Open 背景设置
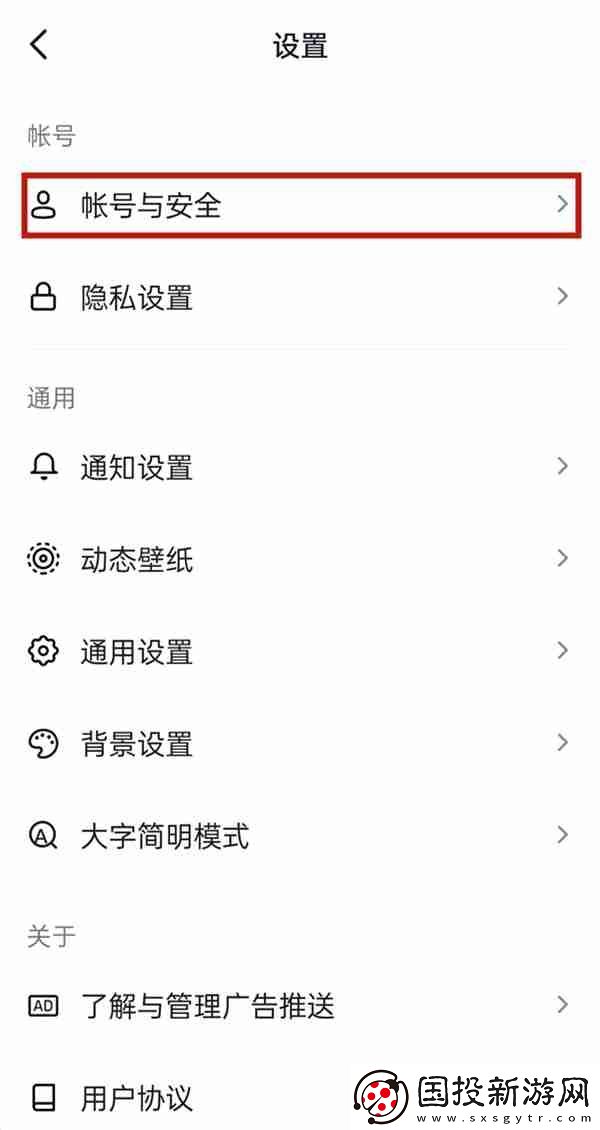The height and width of the screenshot is (1130, 600). point(300,744)
